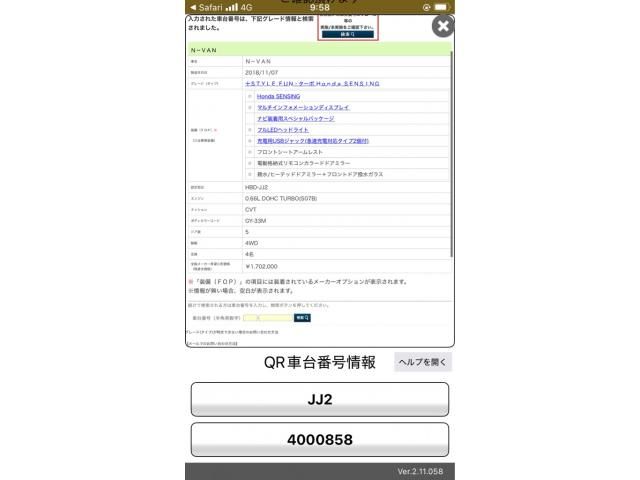Tap the 検索 button beside the chassis field
Image resolution: width=640 pixels, height=480 pixels.
pyautogui.click(x=302, y=317)
